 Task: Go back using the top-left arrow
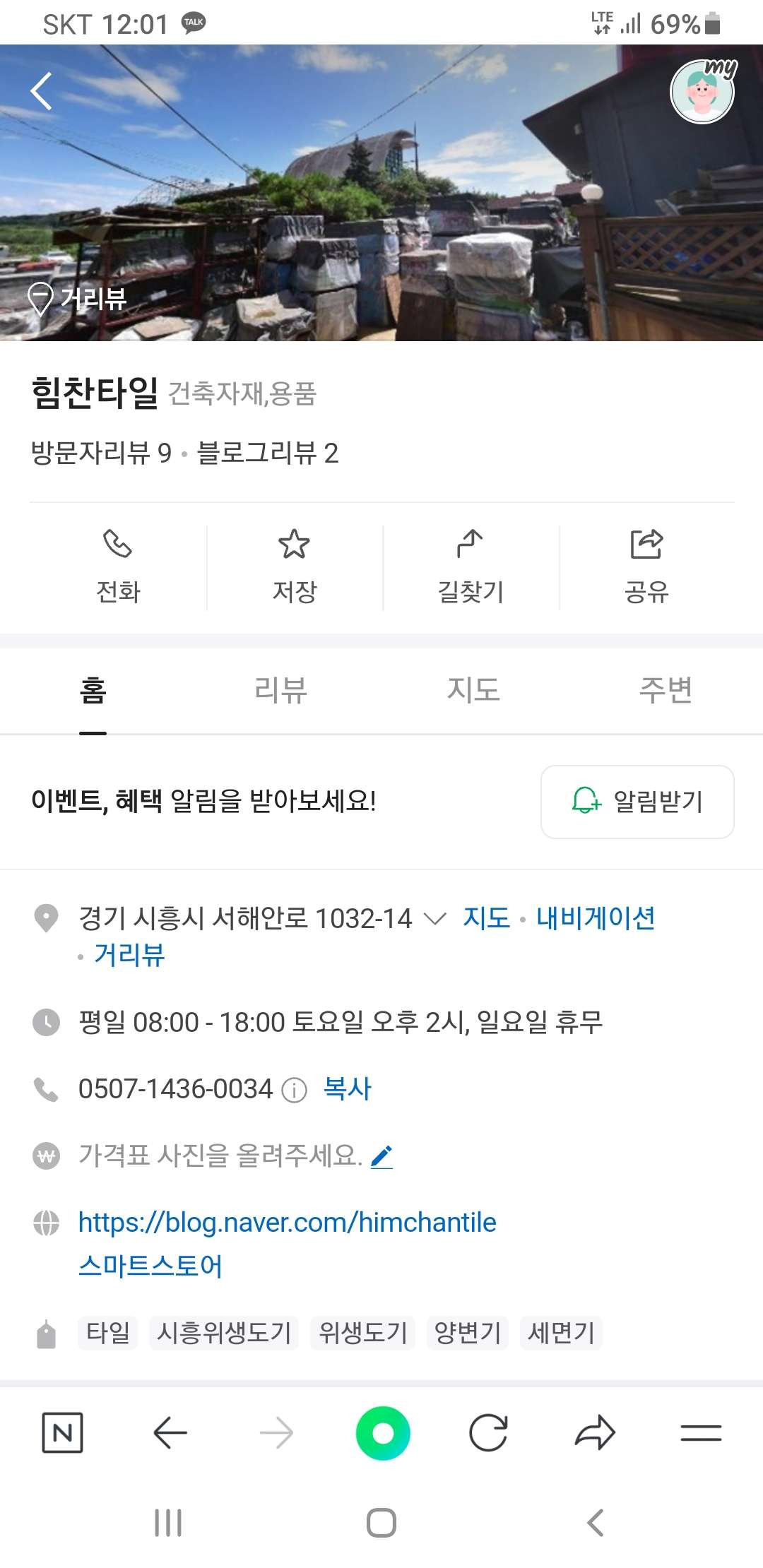tap(42, 92)
